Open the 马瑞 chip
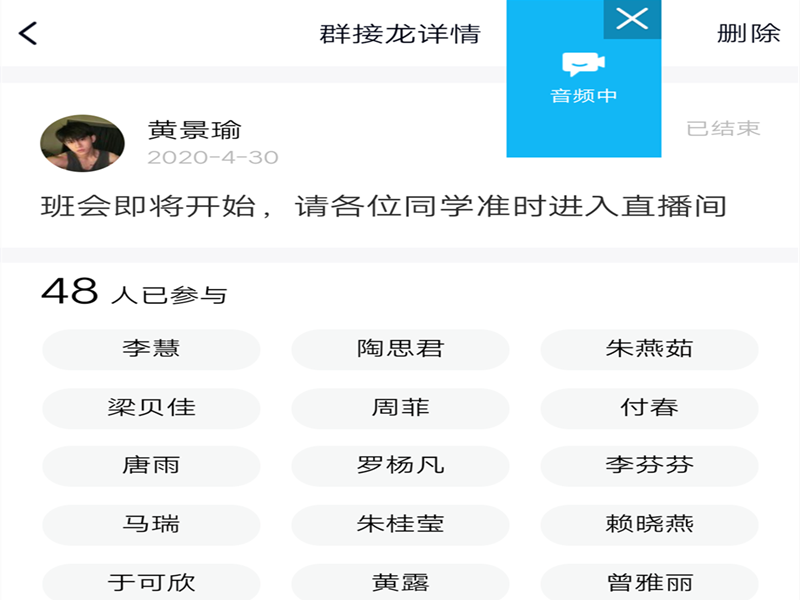This screenshot has width=800, height=600. click(x=151, y=523)
